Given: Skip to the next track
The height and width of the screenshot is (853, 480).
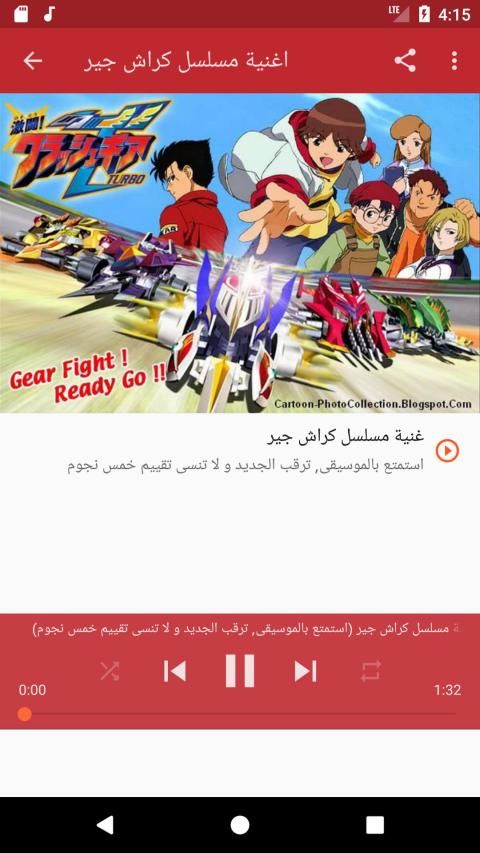Looking at the screenshot, I should pos(305,671).
